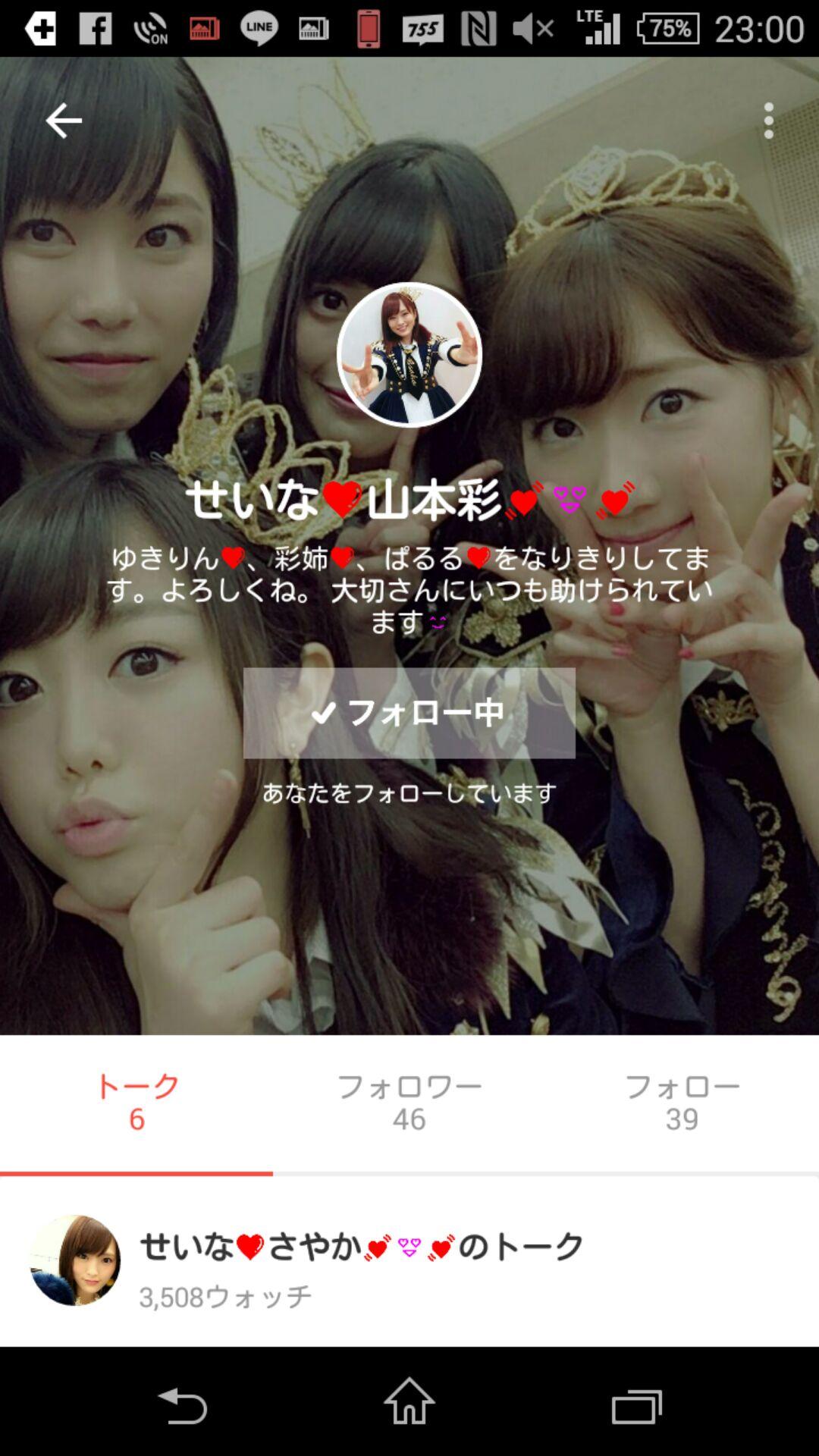
Task: Tap the フォロー中 button to unfollow
Action: 409,713
